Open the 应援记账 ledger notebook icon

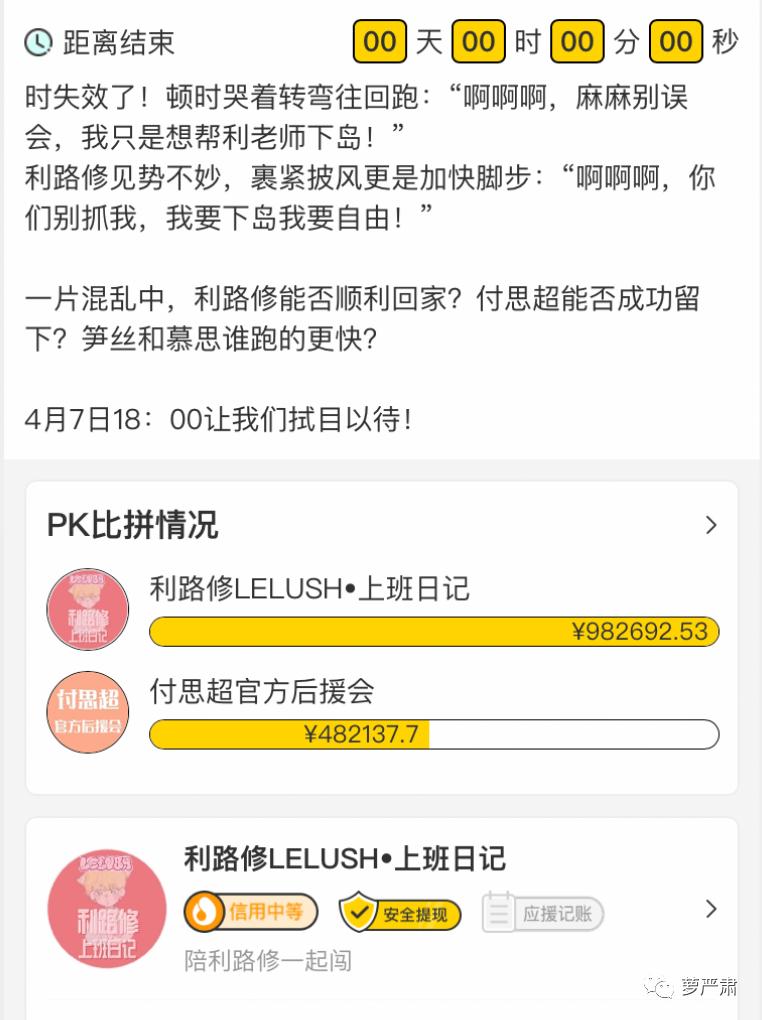tap(497, 911)
